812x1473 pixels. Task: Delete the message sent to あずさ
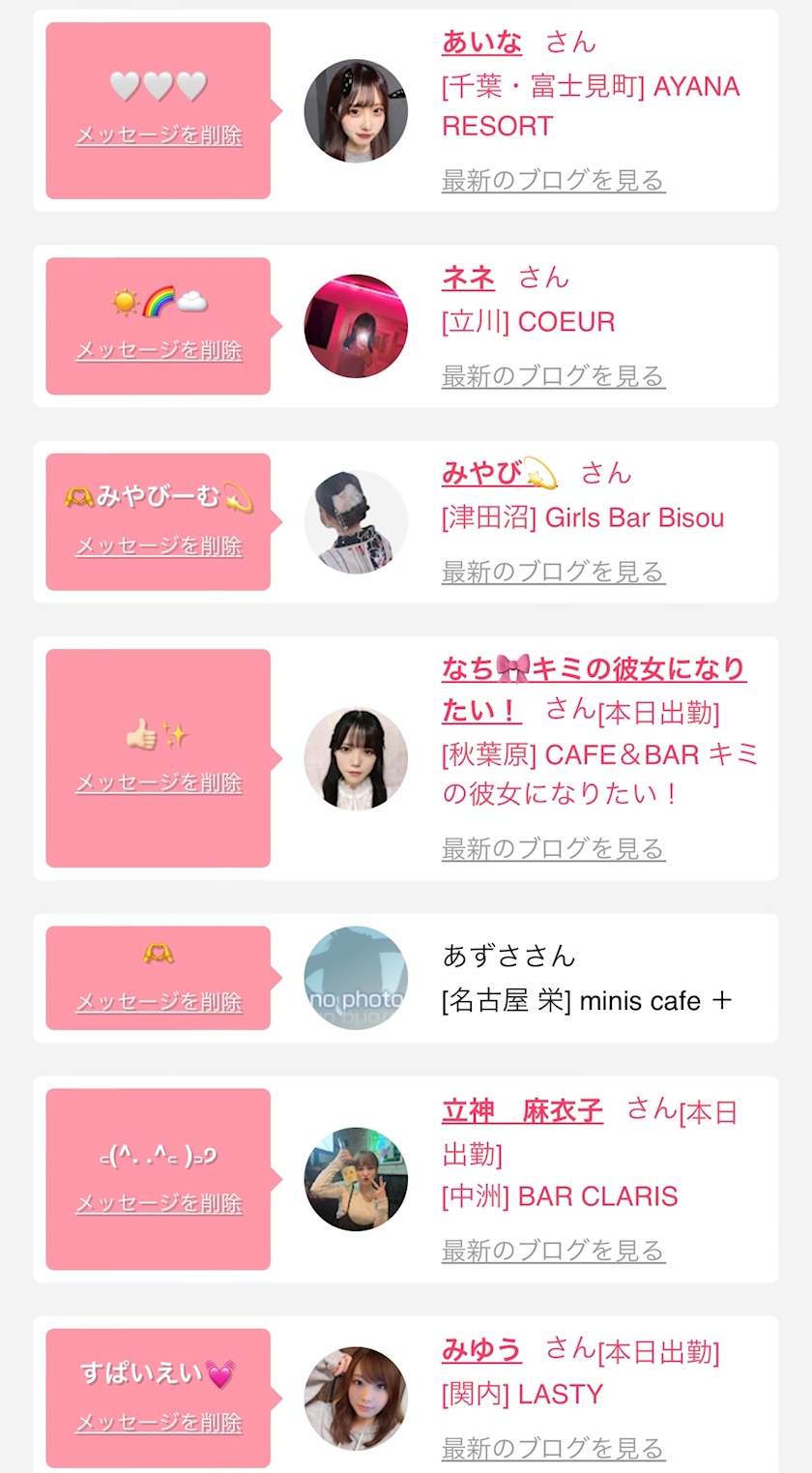tap(159, 1002)
